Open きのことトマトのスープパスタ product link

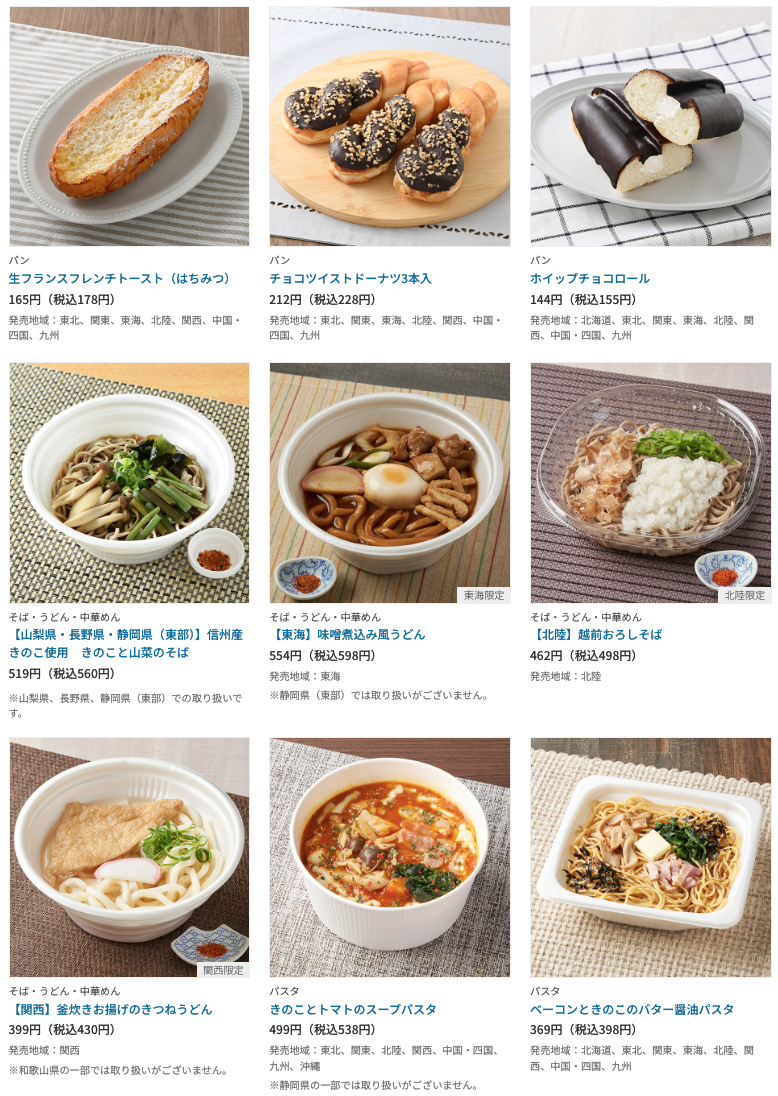point(353,1009)
